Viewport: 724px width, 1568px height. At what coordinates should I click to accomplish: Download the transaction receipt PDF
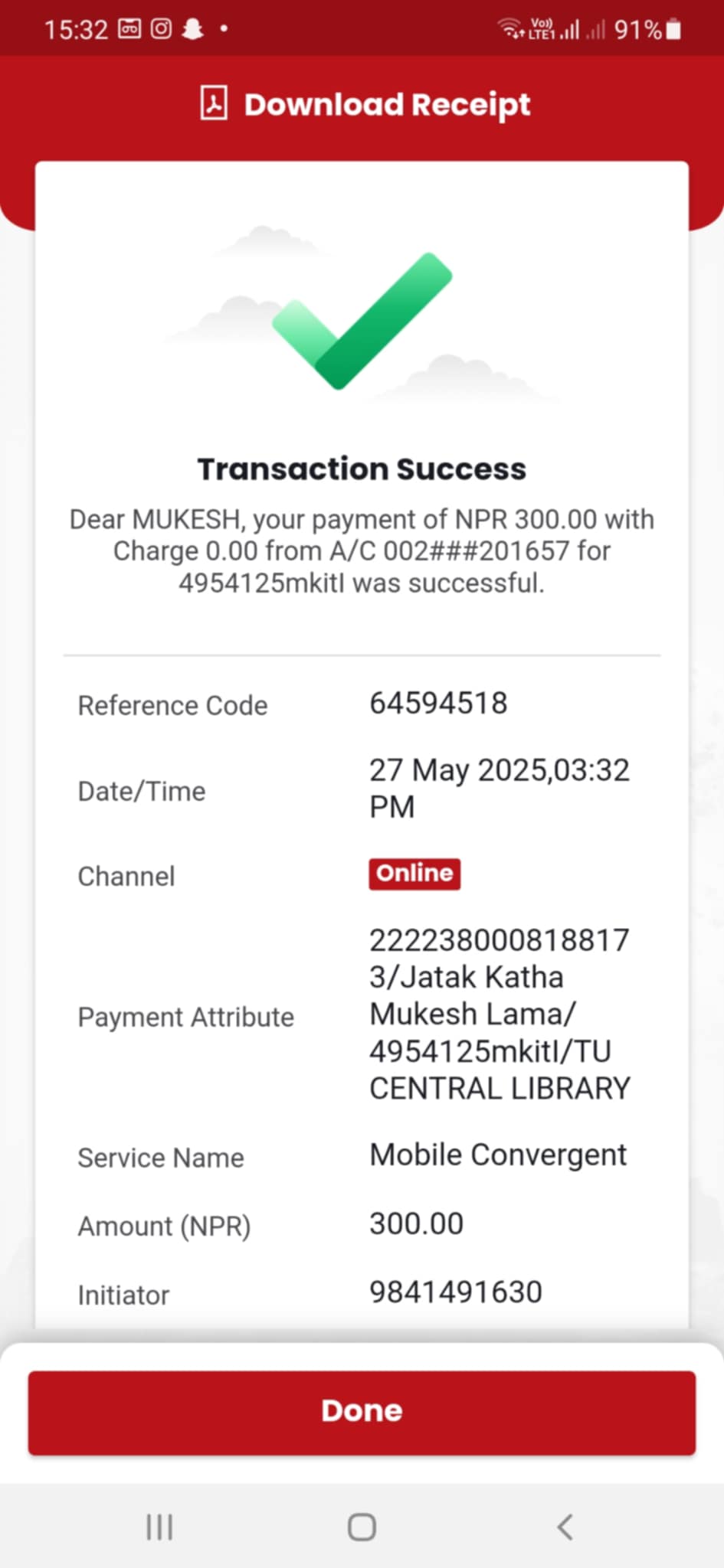coord(364,104)
